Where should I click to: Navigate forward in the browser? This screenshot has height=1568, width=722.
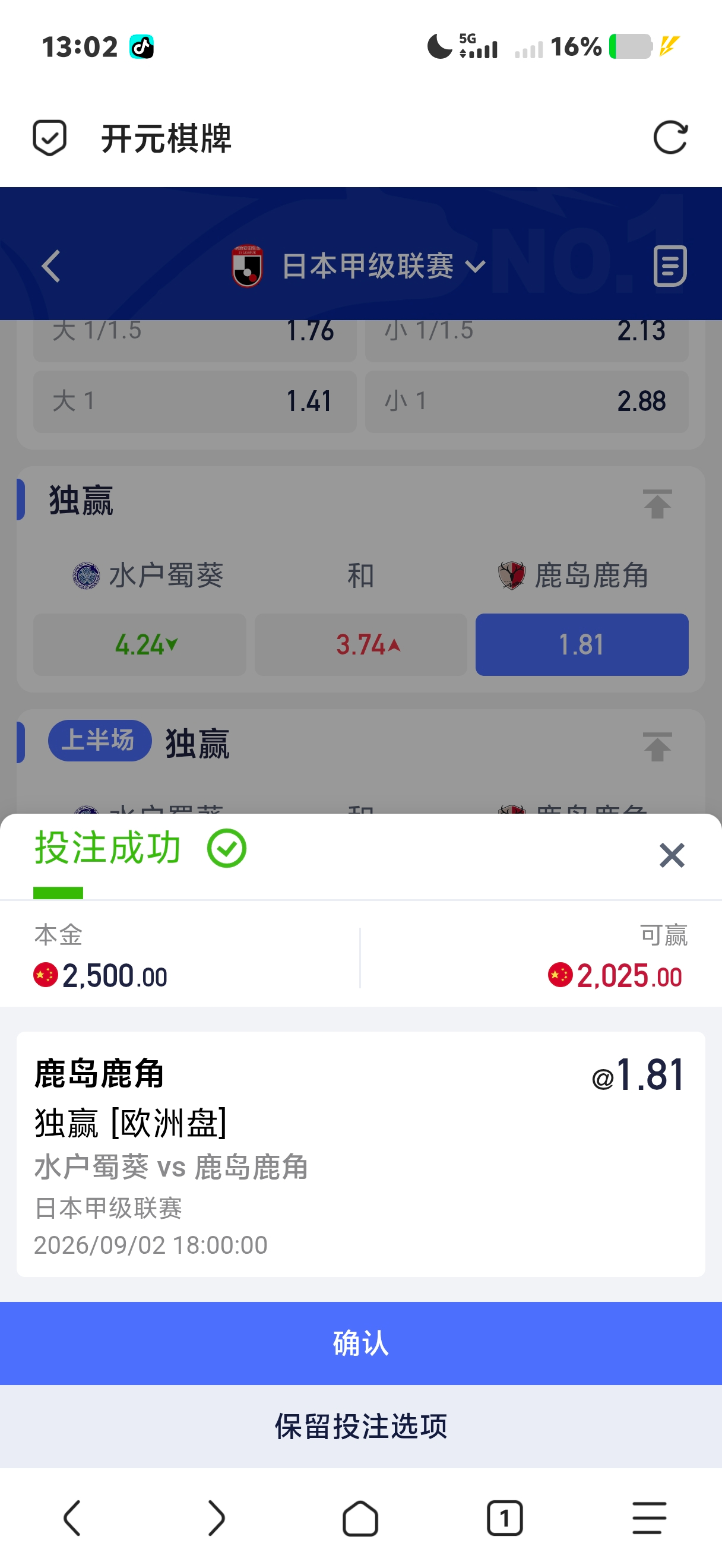pyautogui.click(x=216, y=1518)
